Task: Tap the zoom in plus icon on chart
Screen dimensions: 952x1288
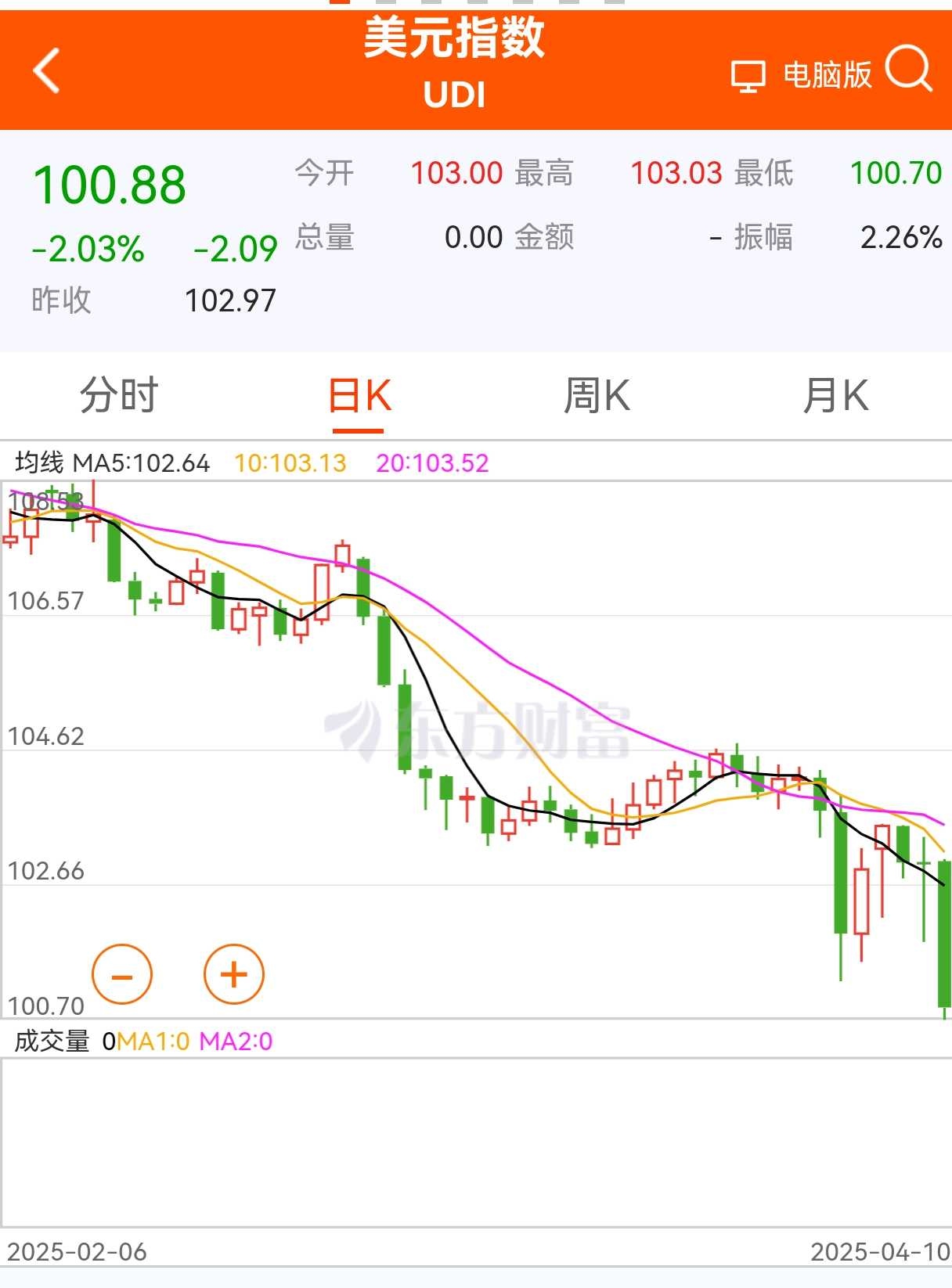Action: (233, 974)
